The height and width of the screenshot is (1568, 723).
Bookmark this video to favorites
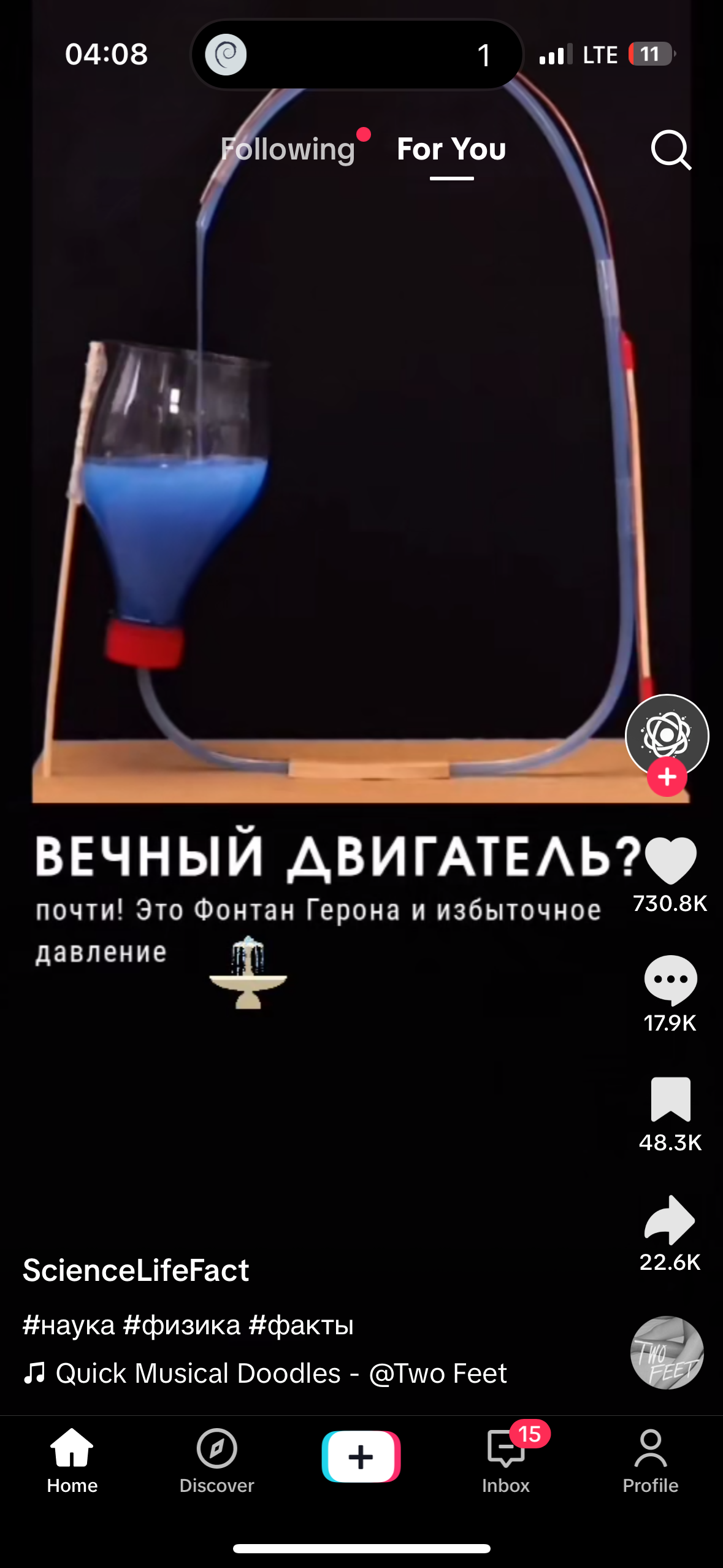pyautogui.click(x=670, y=1099)
